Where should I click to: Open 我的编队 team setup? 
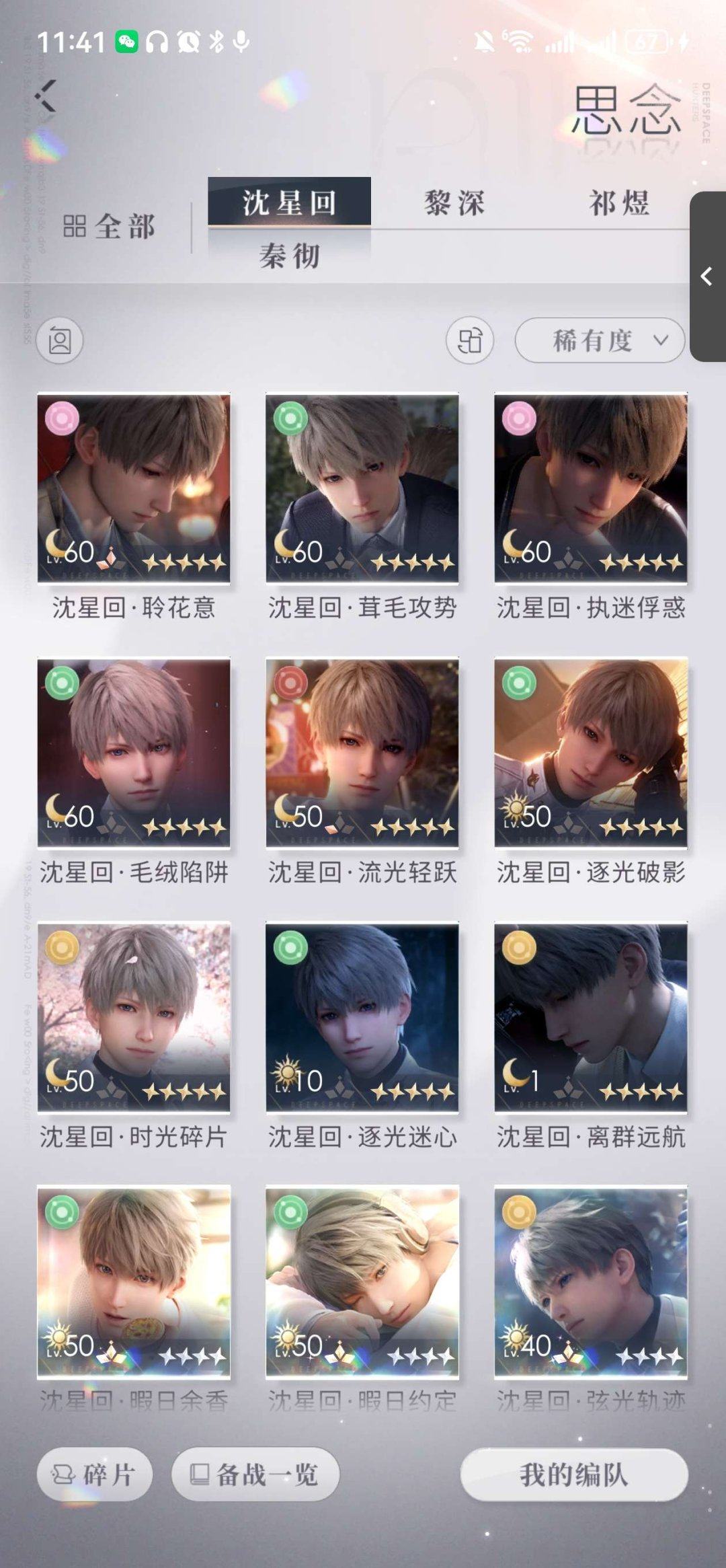(574, 1475)
